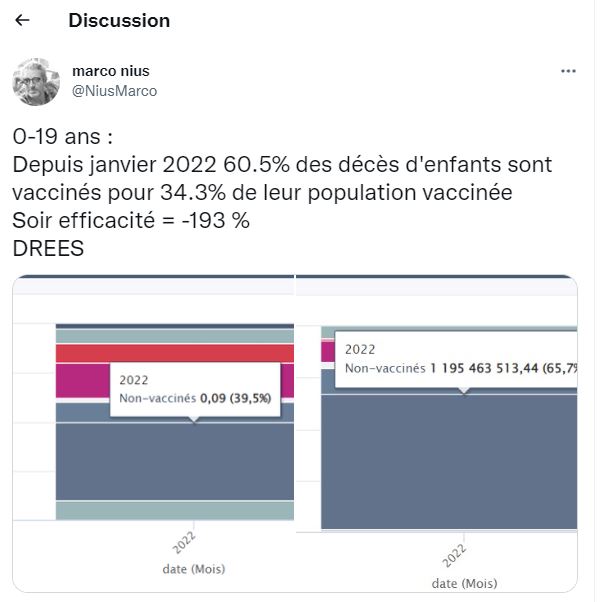This screenshot has width=600, height=602.
Task: View the left chart image showing 39,5%
Action: pos(154,435)
